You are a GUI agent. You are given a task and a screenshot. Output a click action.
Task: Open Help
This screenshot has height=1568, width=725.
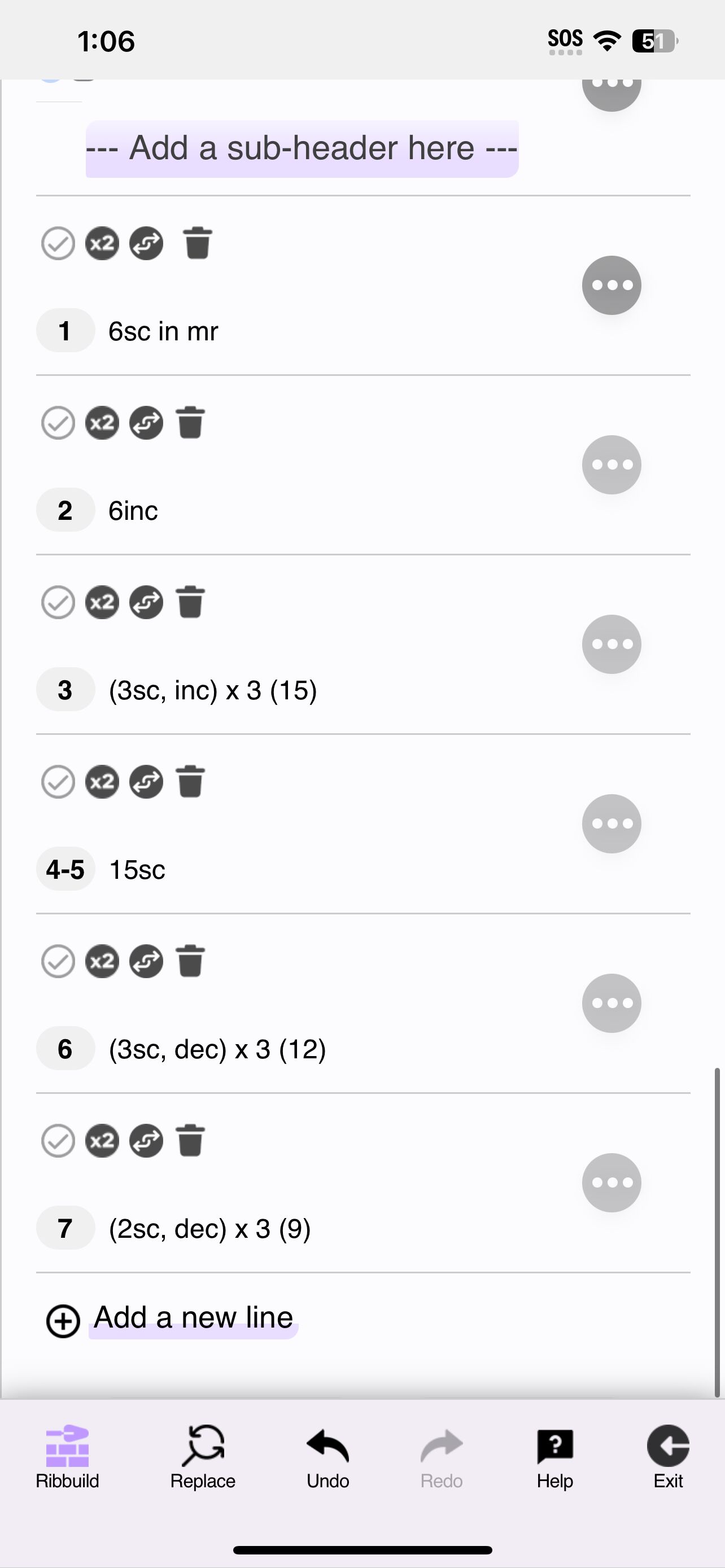coord(554,1457)
